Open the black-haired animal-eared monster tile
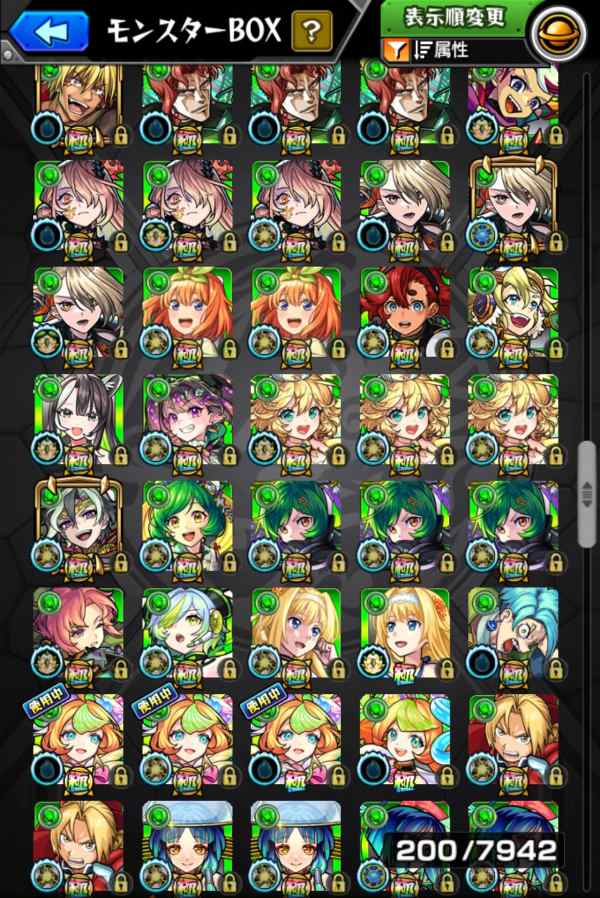 pyautogui.click(x=78, y=418)
